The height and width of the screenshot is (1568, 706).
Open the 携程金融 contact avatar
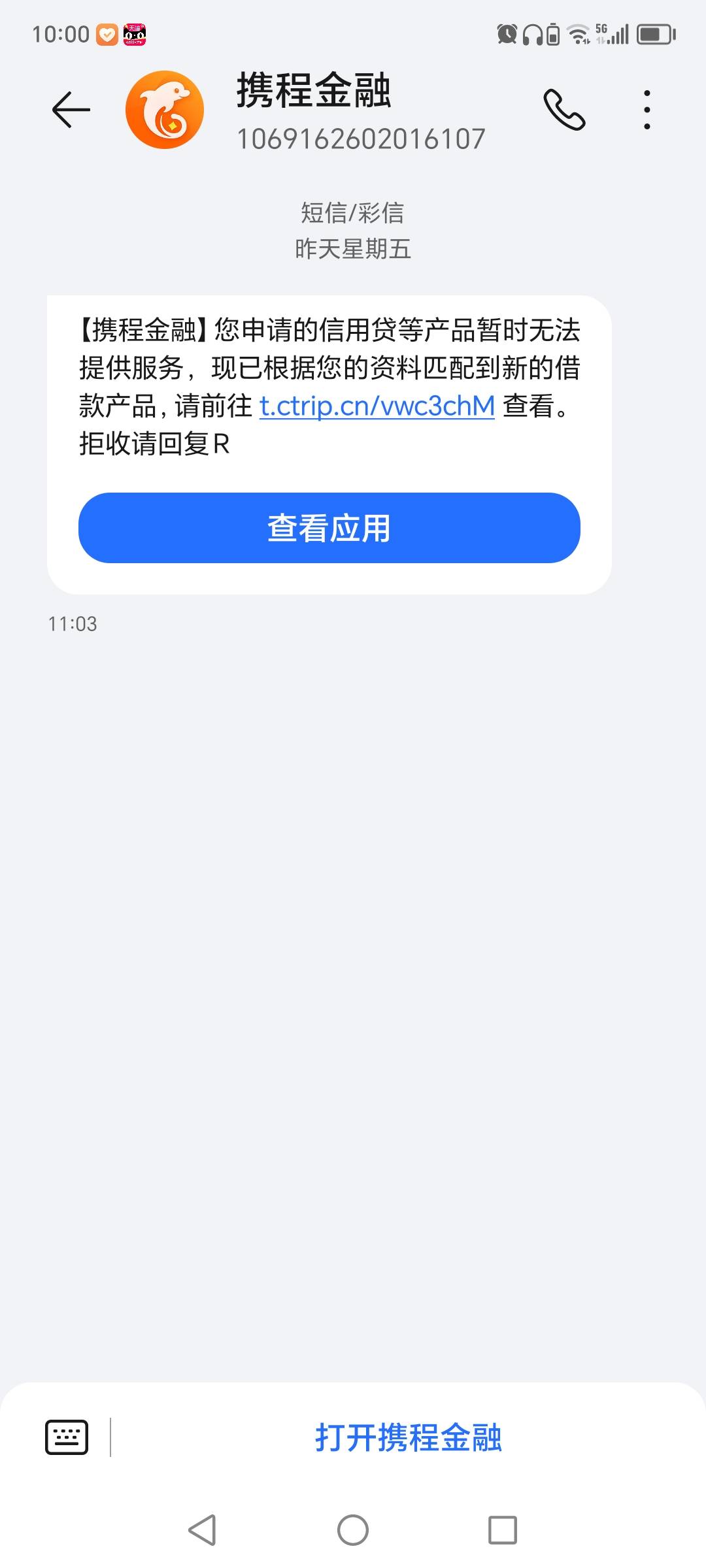[165, 110]
